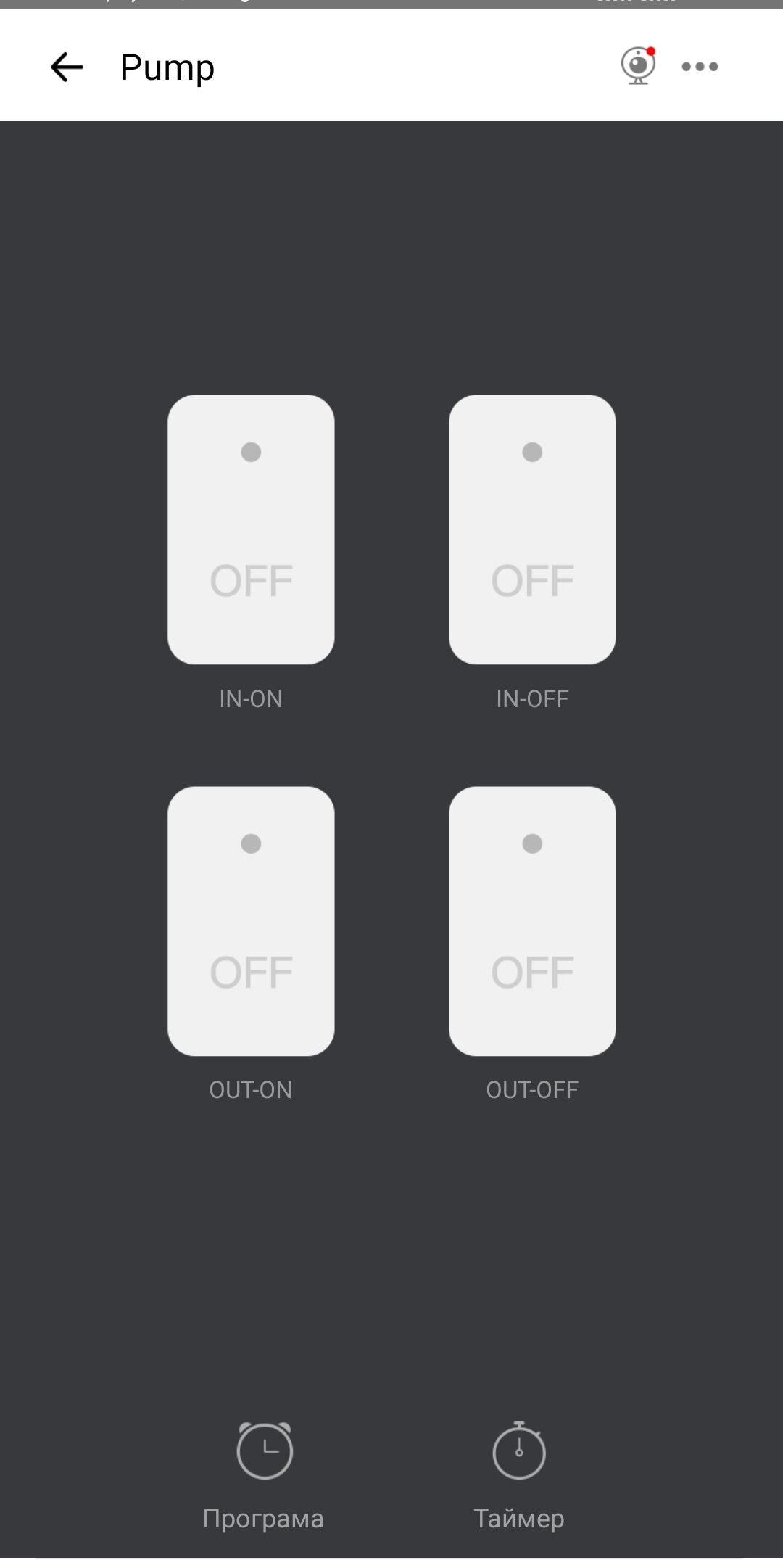This screenshot has height=1568, width=783.
Task: Go back from the Pump screen
Action: point(67,67)
